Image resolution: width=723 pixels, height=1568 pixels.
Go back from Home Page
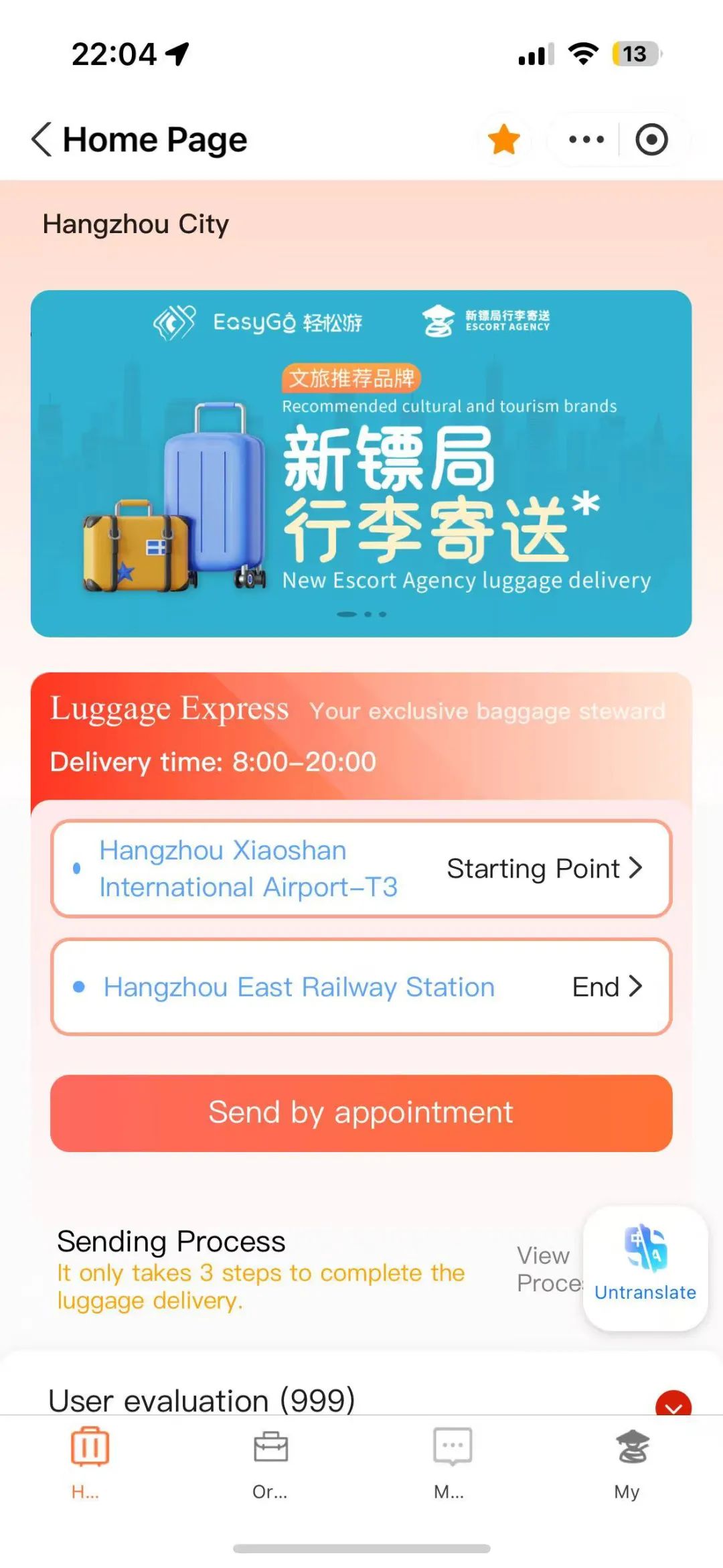coord(42,139)
